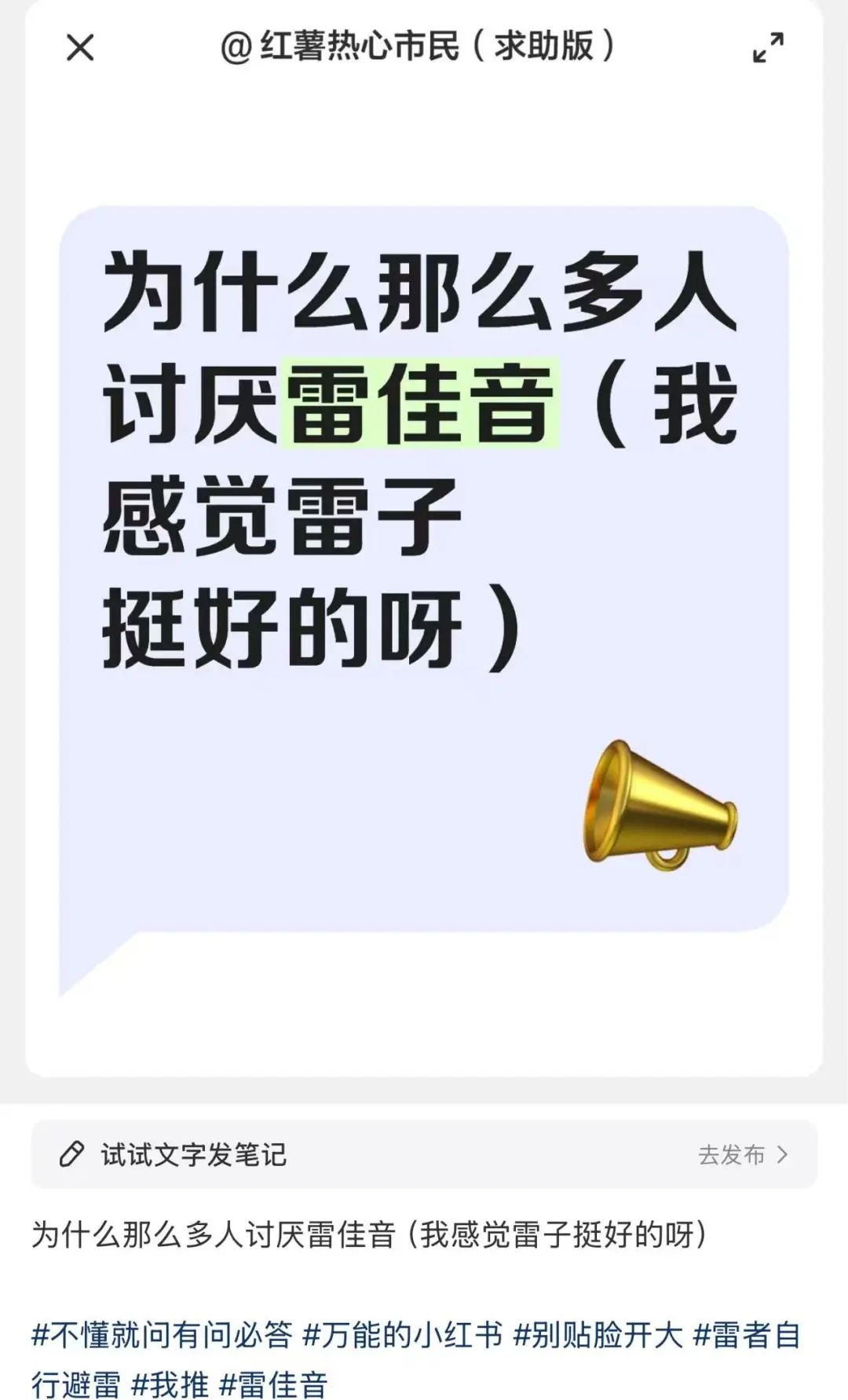Expand the note card to full screen
848x1400 pixels.
[768, 48]
